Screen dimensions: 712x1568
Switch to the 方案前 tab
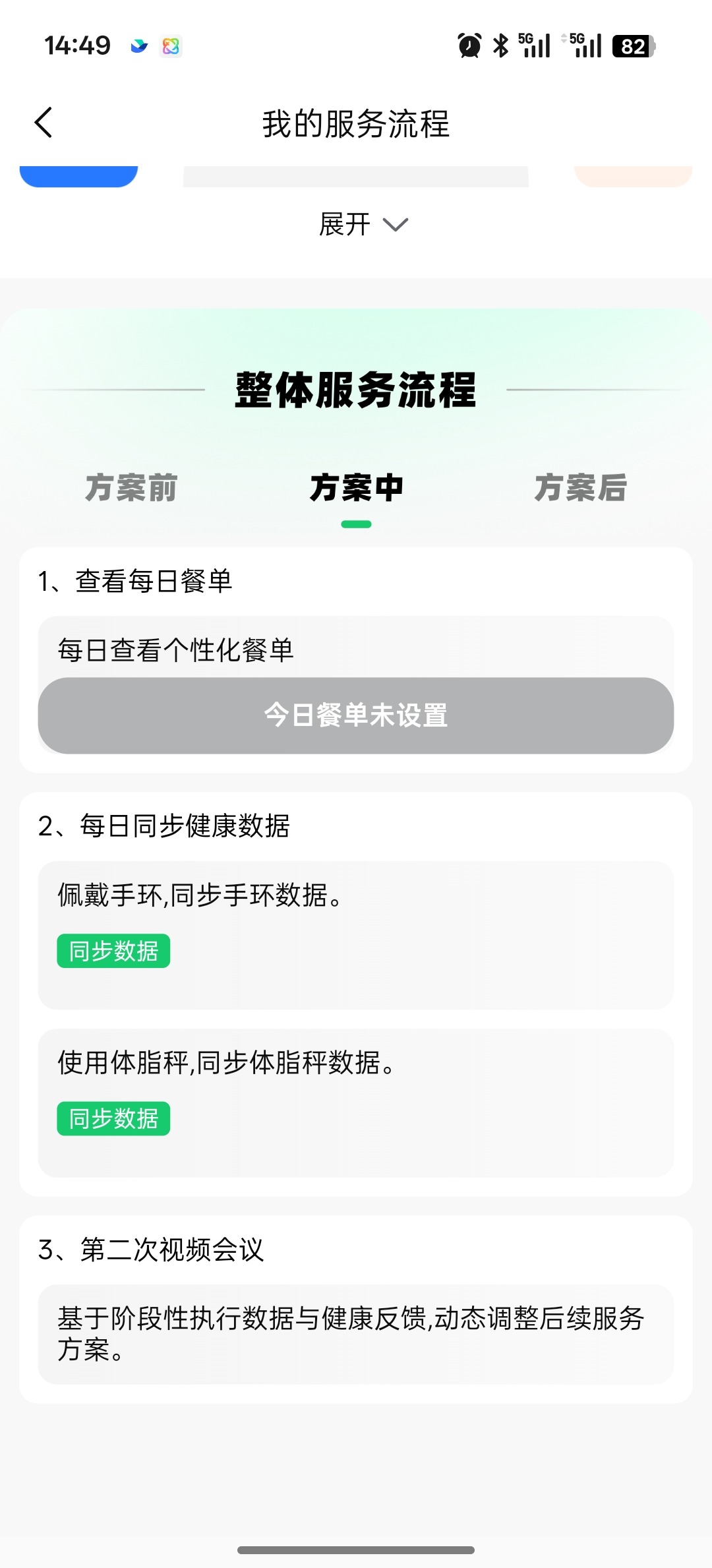click(131, 489)
